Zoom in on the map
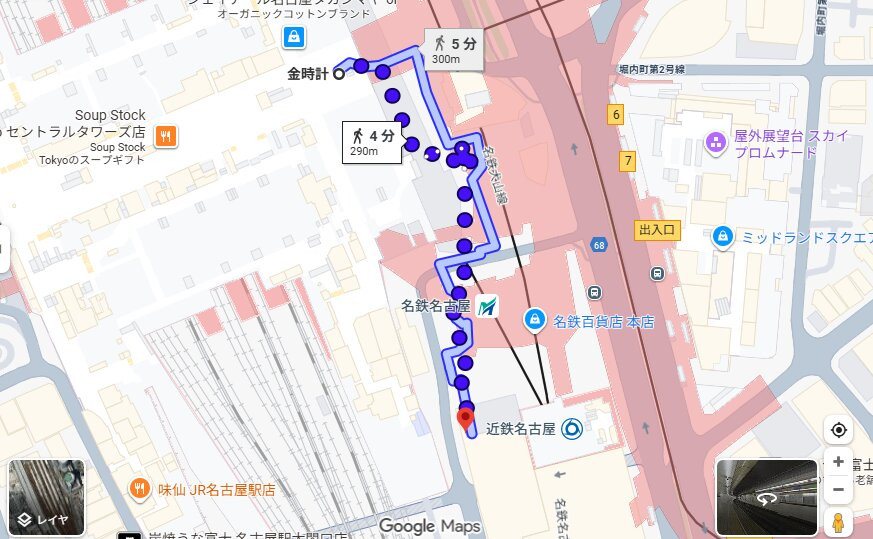The height and width of the screenshot is (539, 873). [838, 462]
